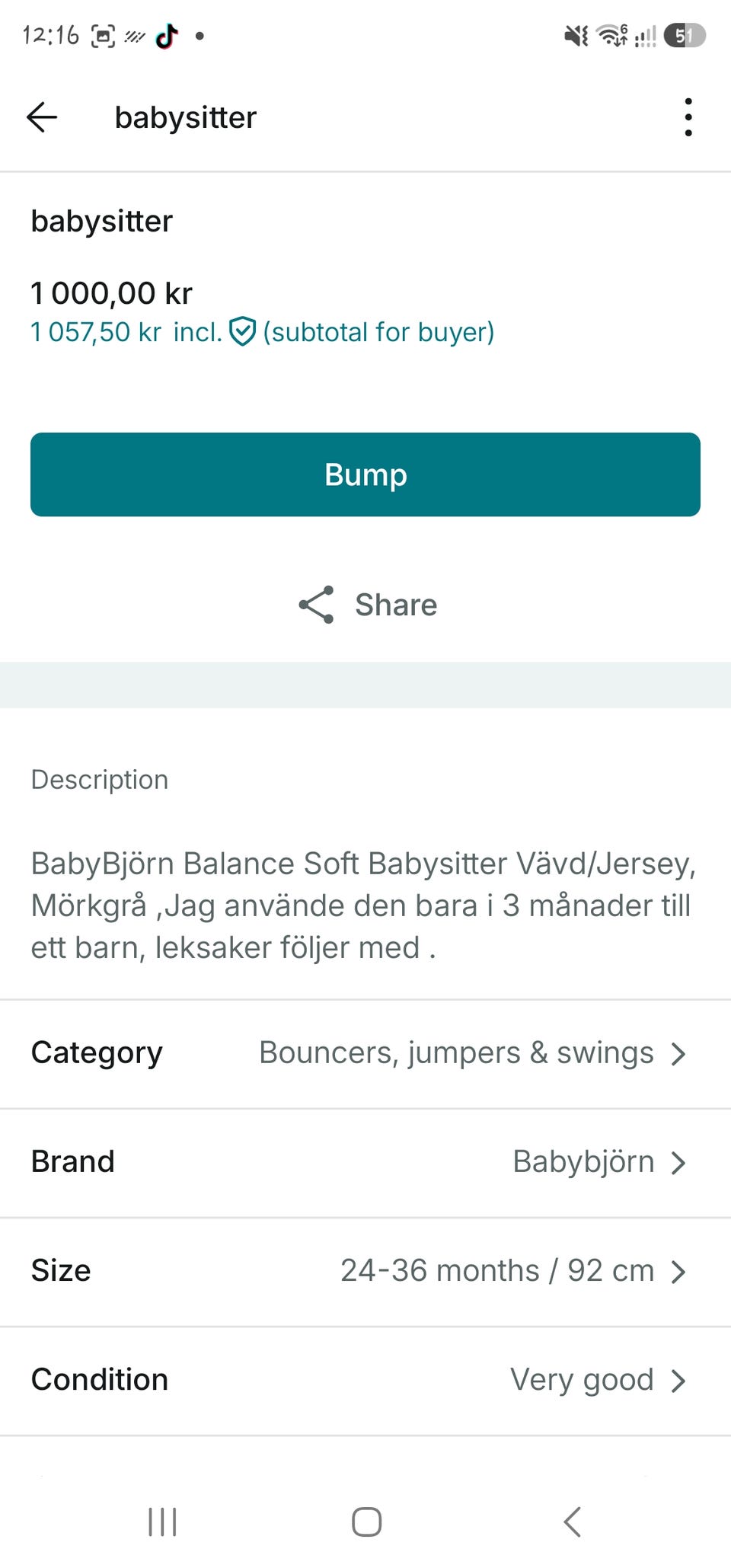Open the buyer subtotal price details

263,332
